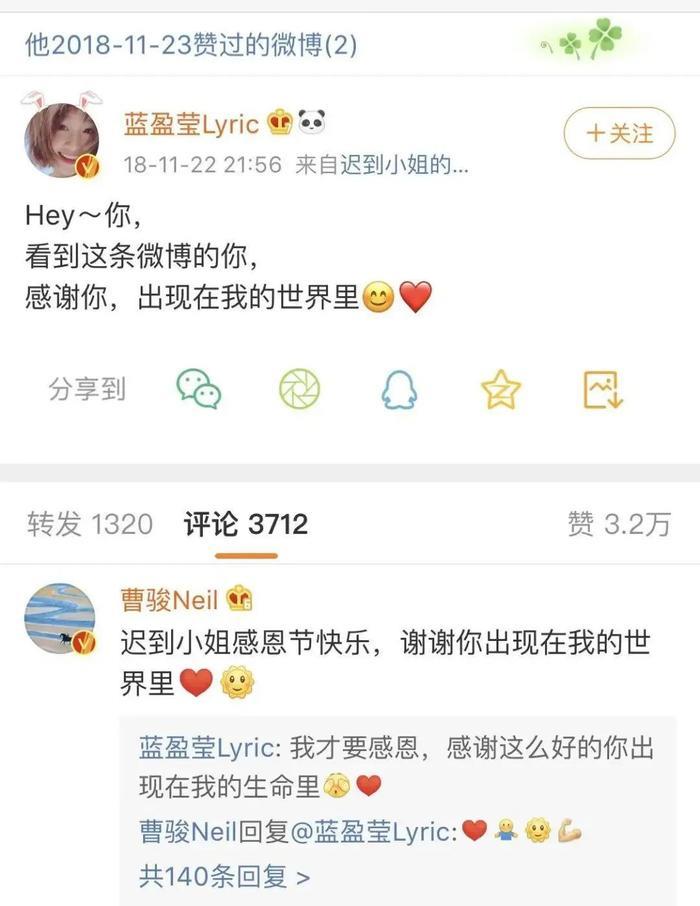Switch to the 转发 tab
700x906 pixels.
tap(90, 524)
